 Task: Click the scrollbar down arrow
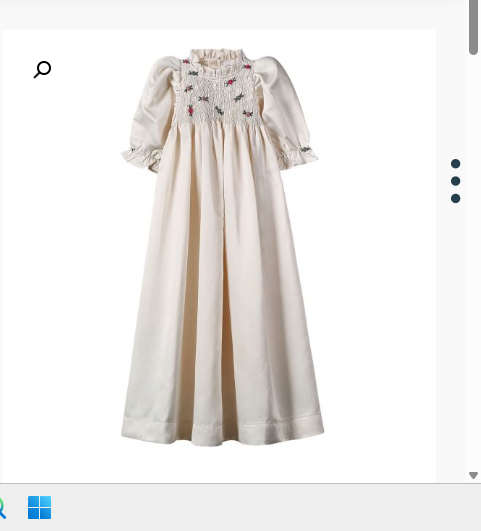[473, 475]
